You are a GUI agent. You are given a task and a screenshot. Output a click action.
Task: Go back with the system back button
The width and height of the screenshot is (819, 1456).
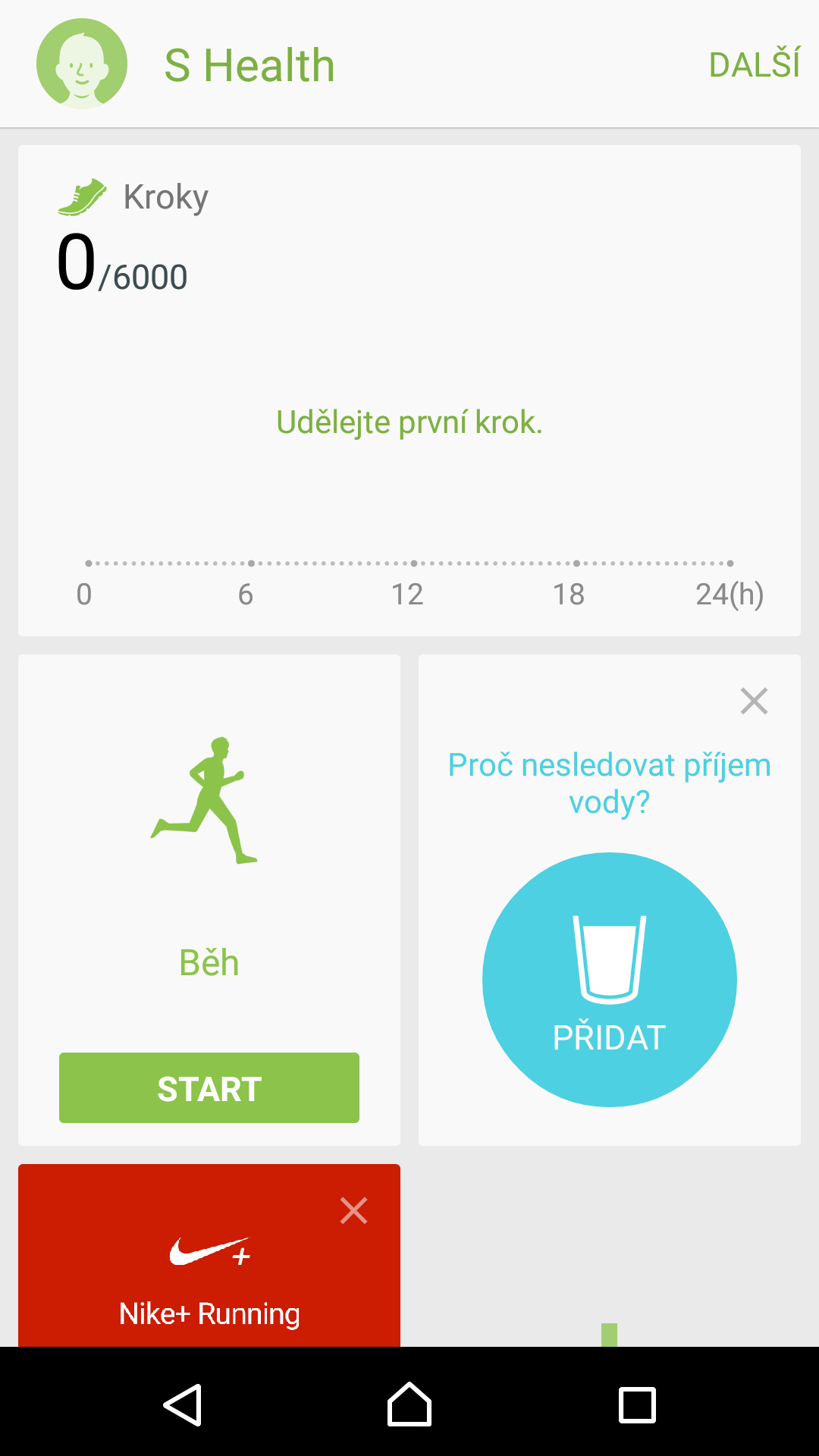[x=183, y=1405]
